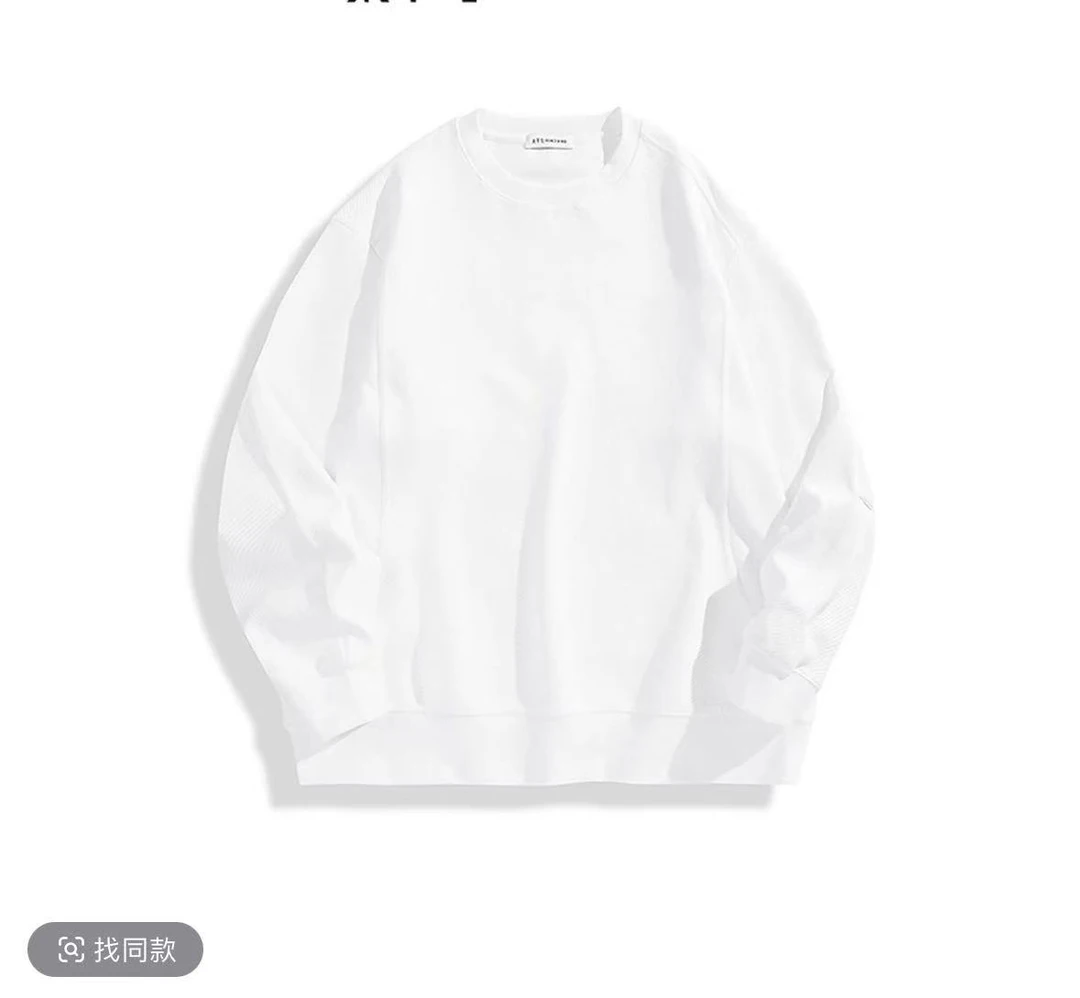
Task: Tap the 找同款 find similar button
Action: [x=115, y=949]
